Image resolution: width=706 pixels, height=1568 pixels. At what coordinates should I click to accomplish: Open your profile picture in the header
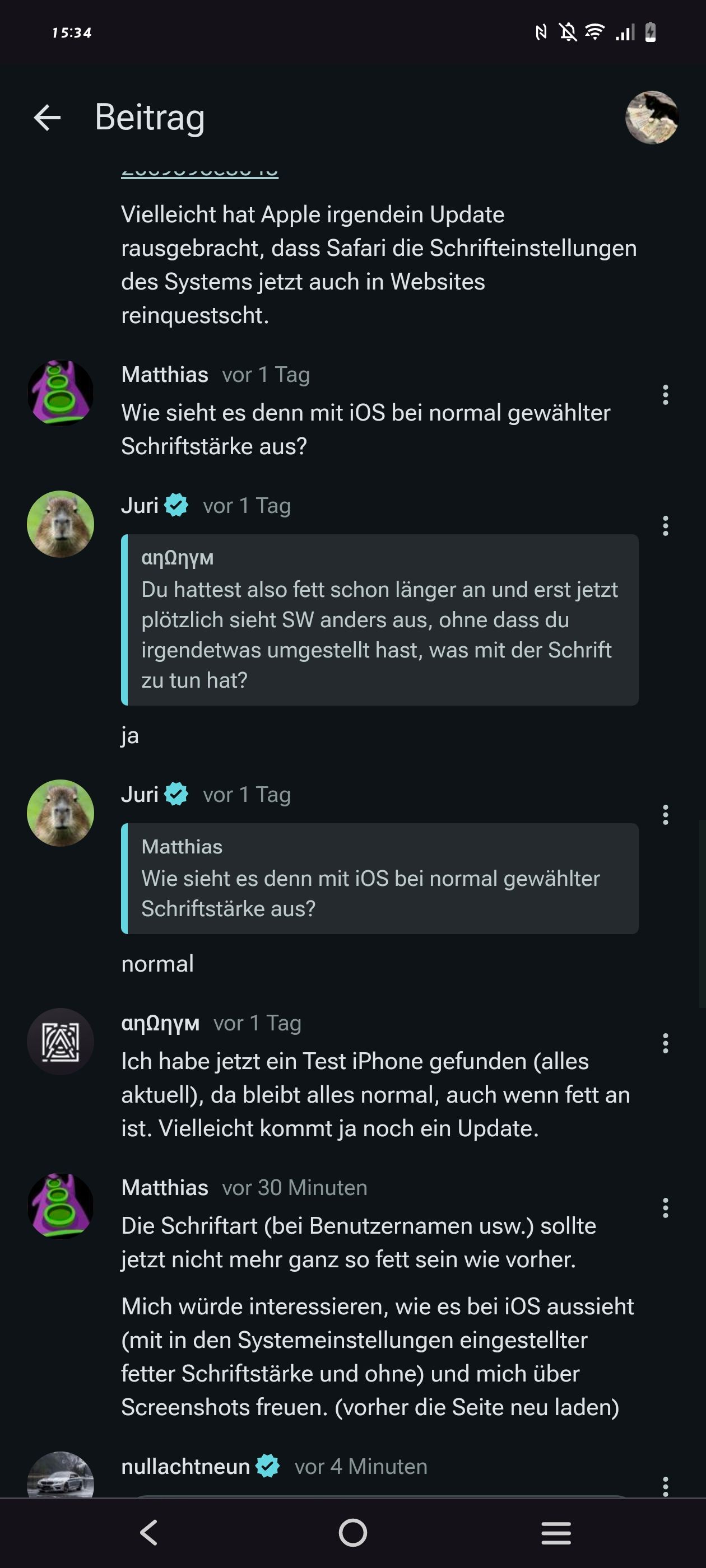[x=651, y=118]
